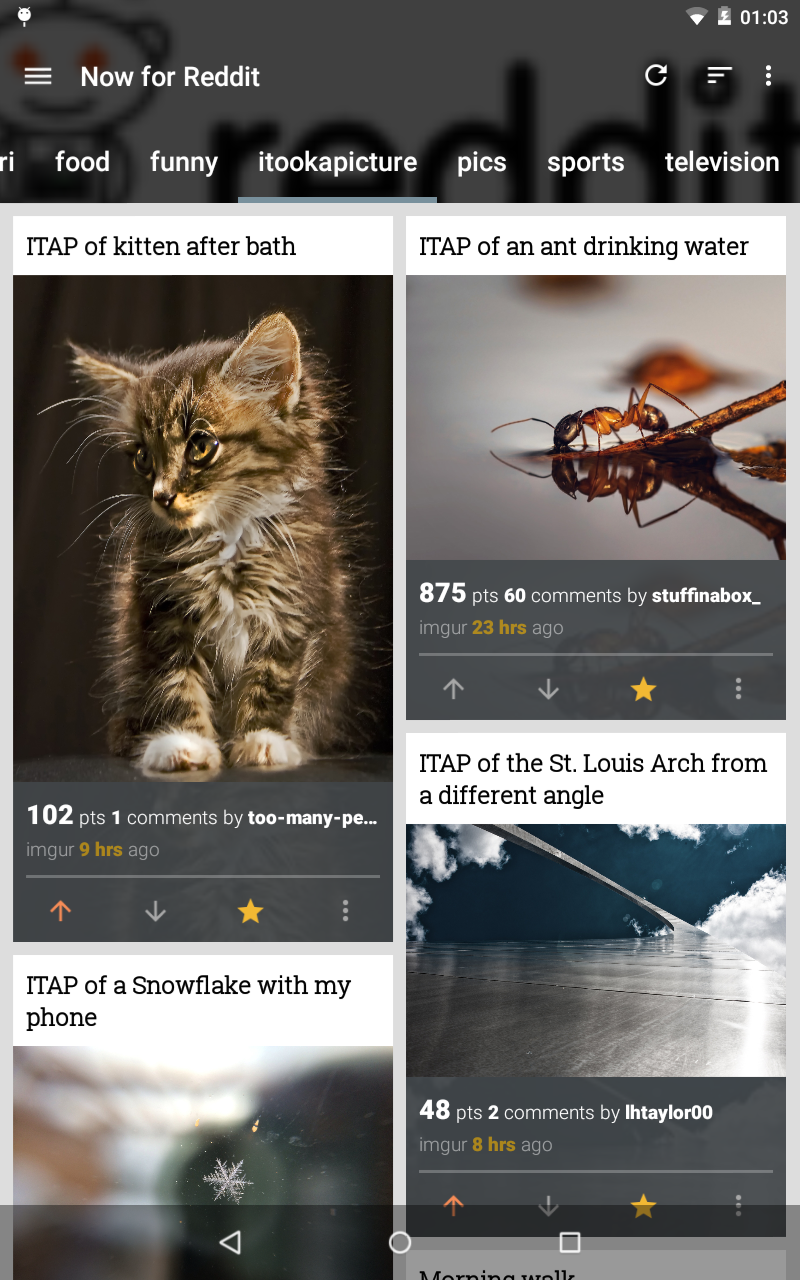The width and height of the screenshot is (800, 1280).
Task: Open the navigation drawer hamburger icon
Action: [38, 75]
